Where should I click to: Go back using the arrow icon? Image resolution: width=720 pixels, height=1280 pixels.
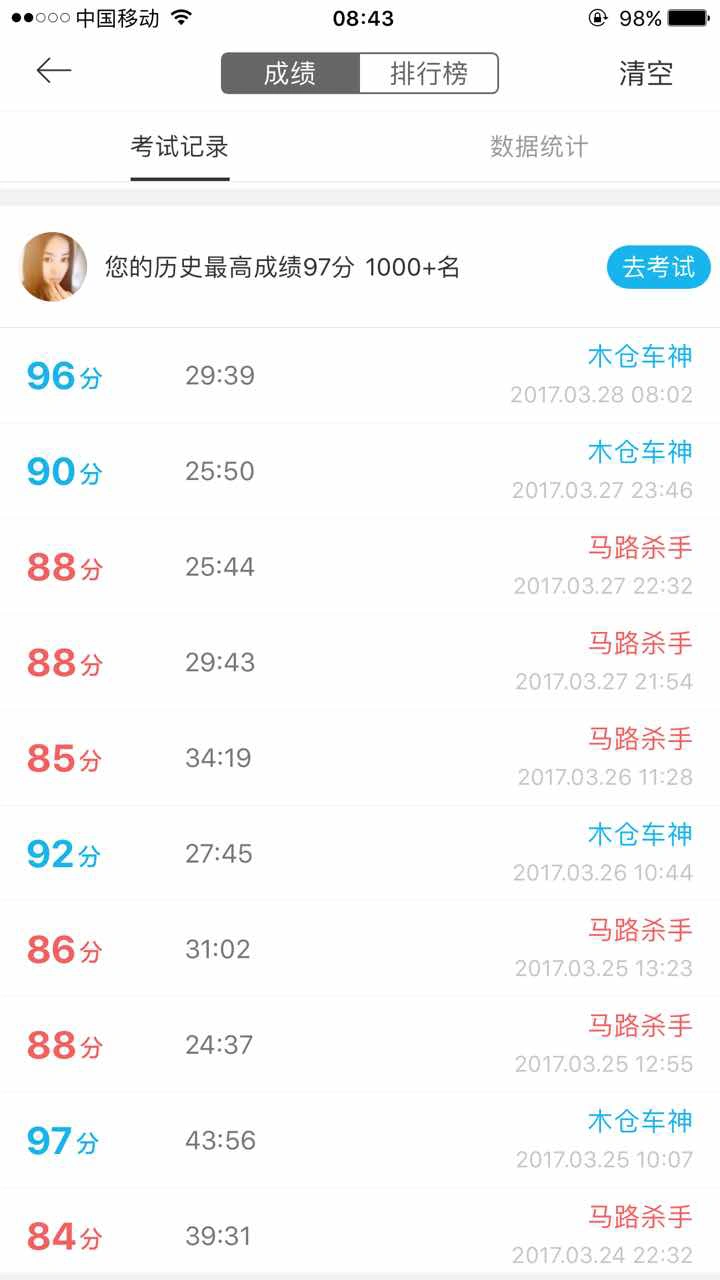54,70
